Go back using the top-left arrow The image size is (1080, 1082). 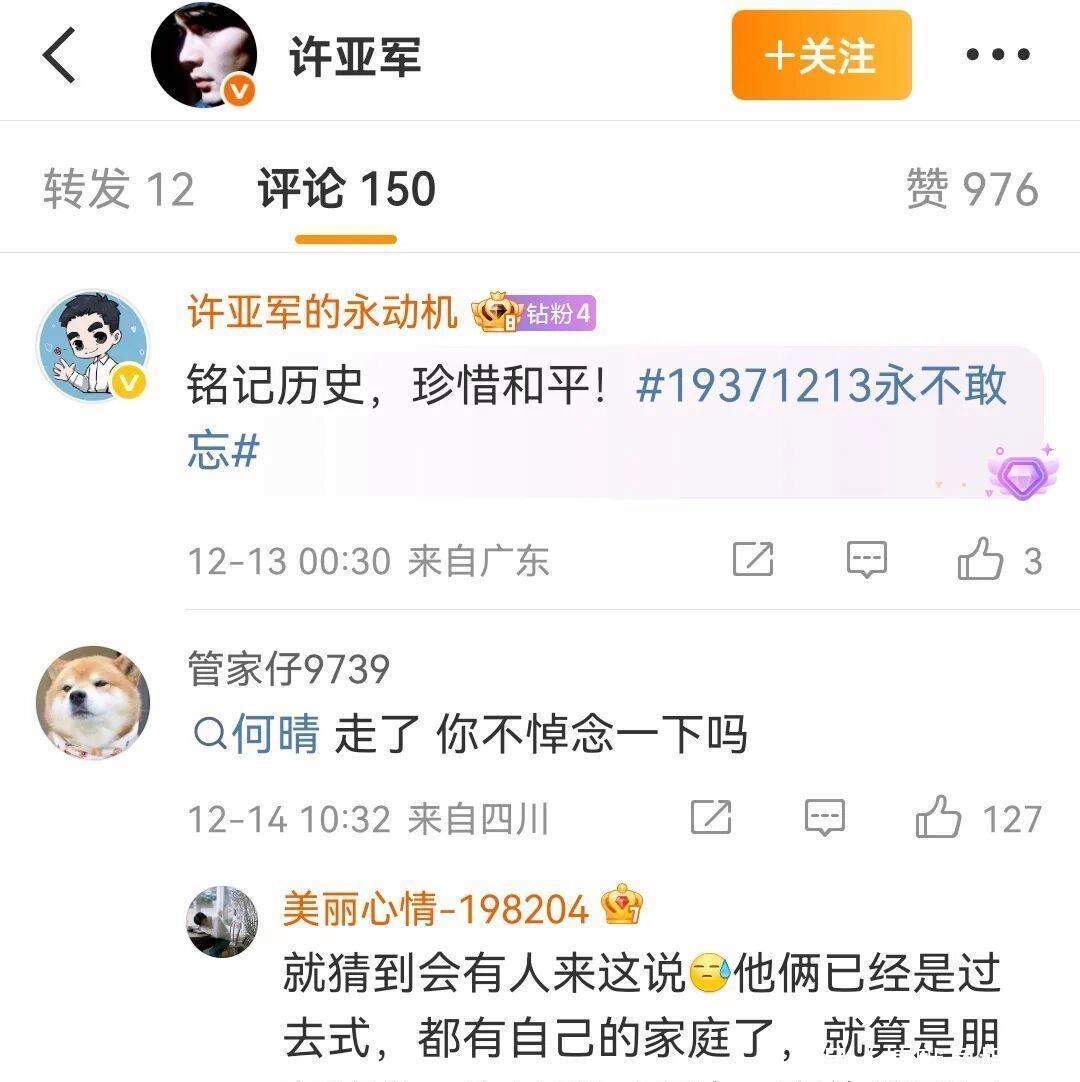[x=59, y=55]
